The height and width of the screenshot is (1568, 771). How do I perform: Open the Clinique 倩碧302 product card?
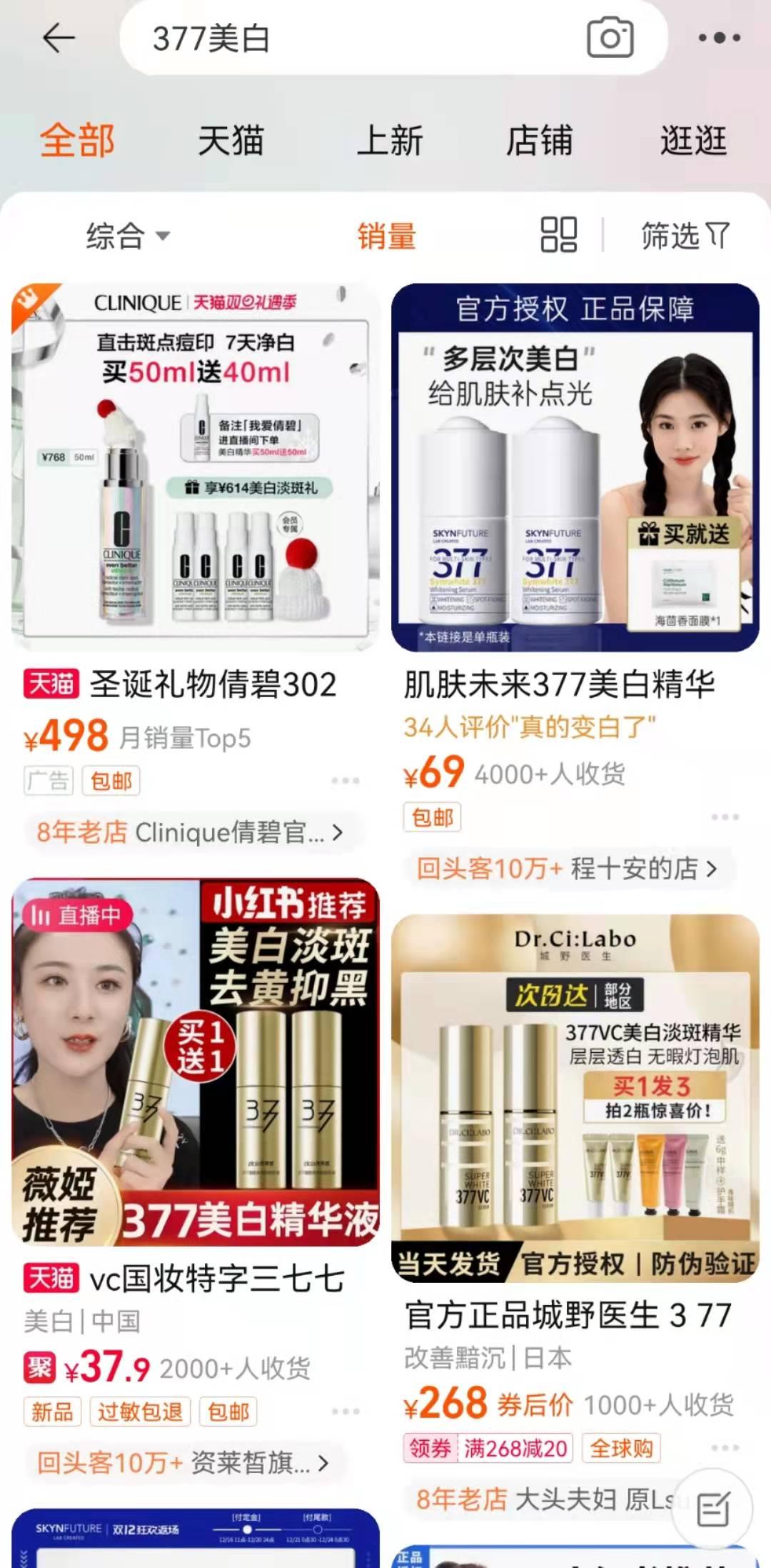tap(196, 468)
